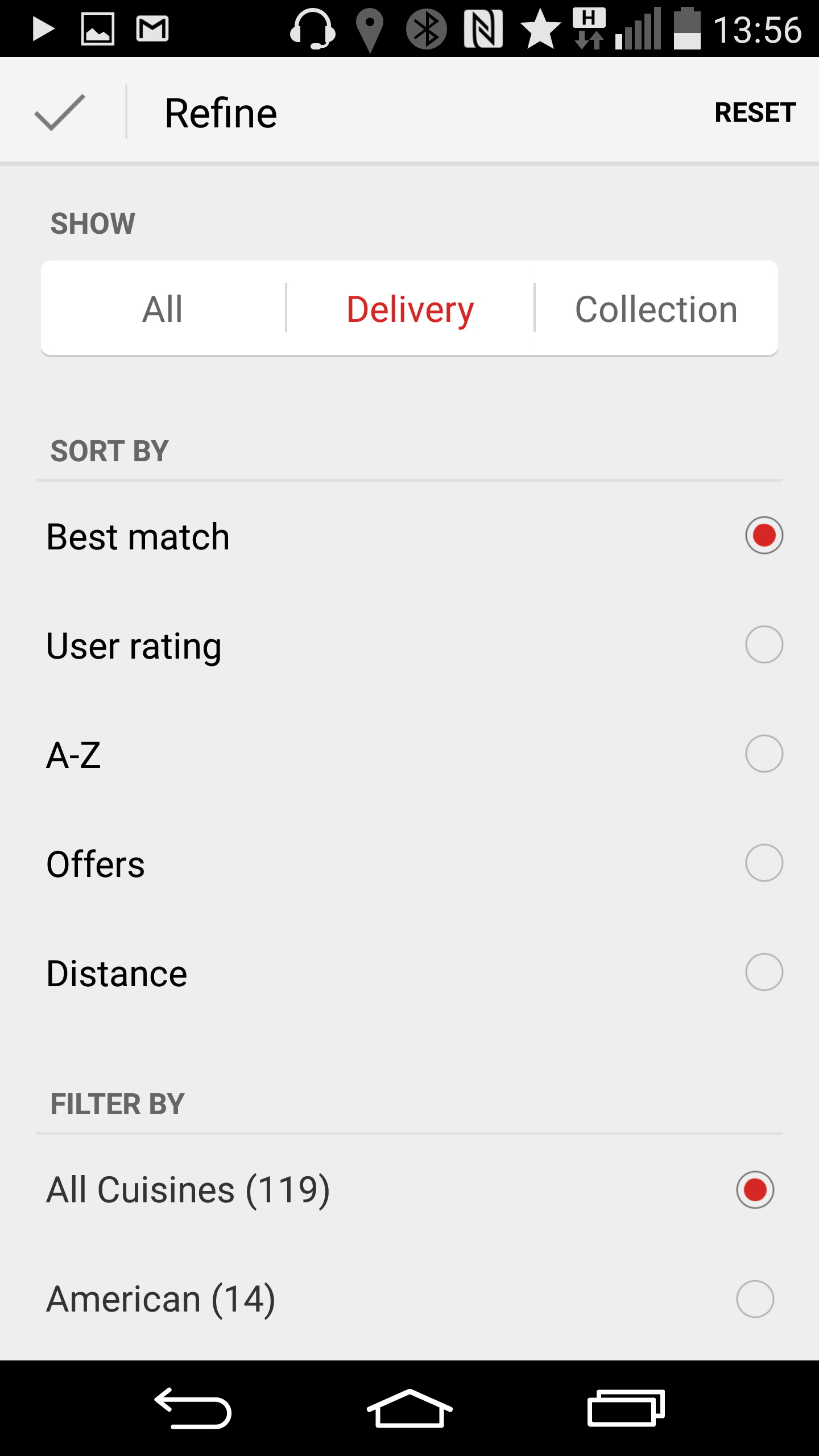Sort restaurants by Offers
The height and width of the screenshot is (1456, 819).
tap(409, 863)
